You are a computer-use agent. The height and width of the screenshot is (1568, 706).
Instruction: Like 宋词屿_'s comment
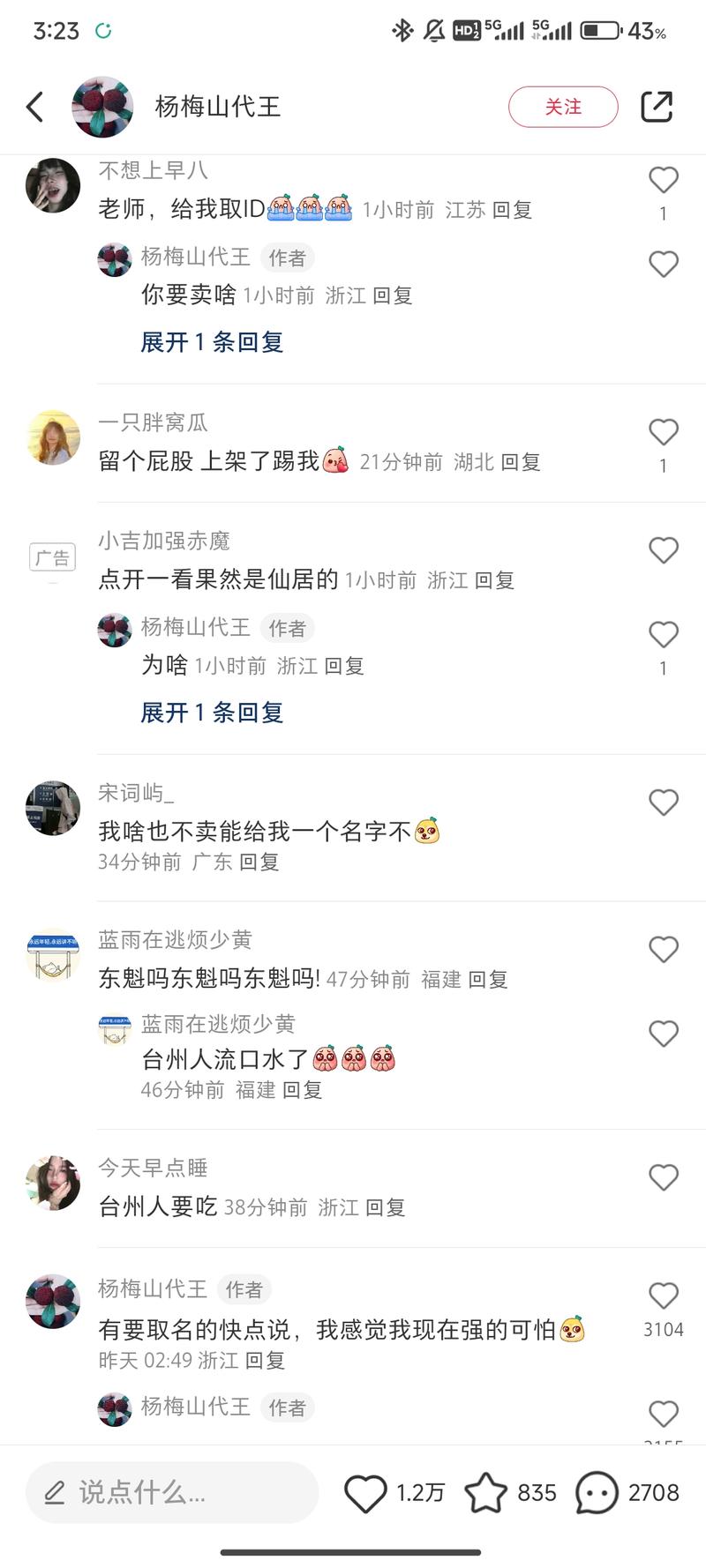point(664,803)
